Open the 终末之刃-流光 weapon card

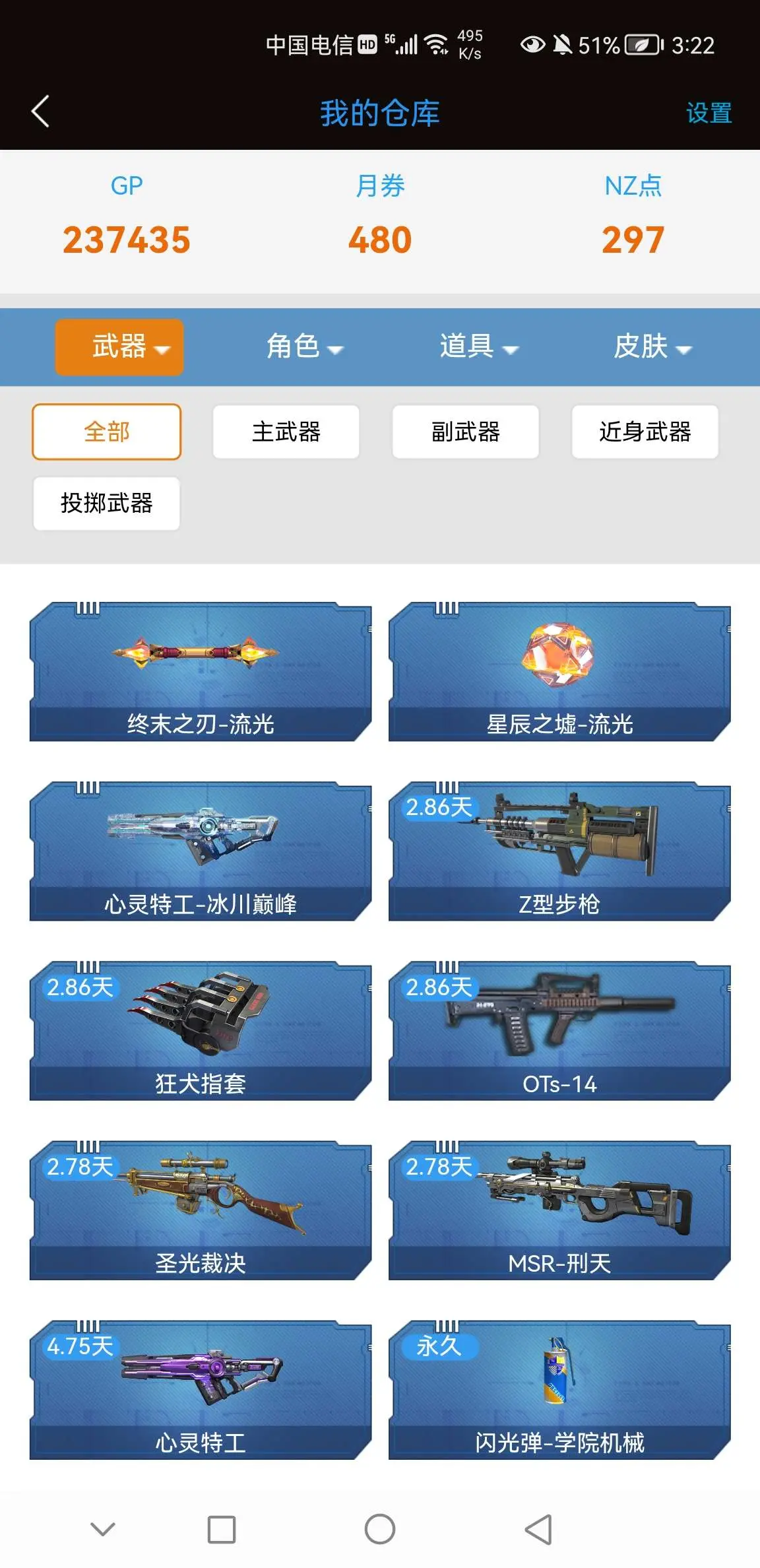(x=201, y=671)
